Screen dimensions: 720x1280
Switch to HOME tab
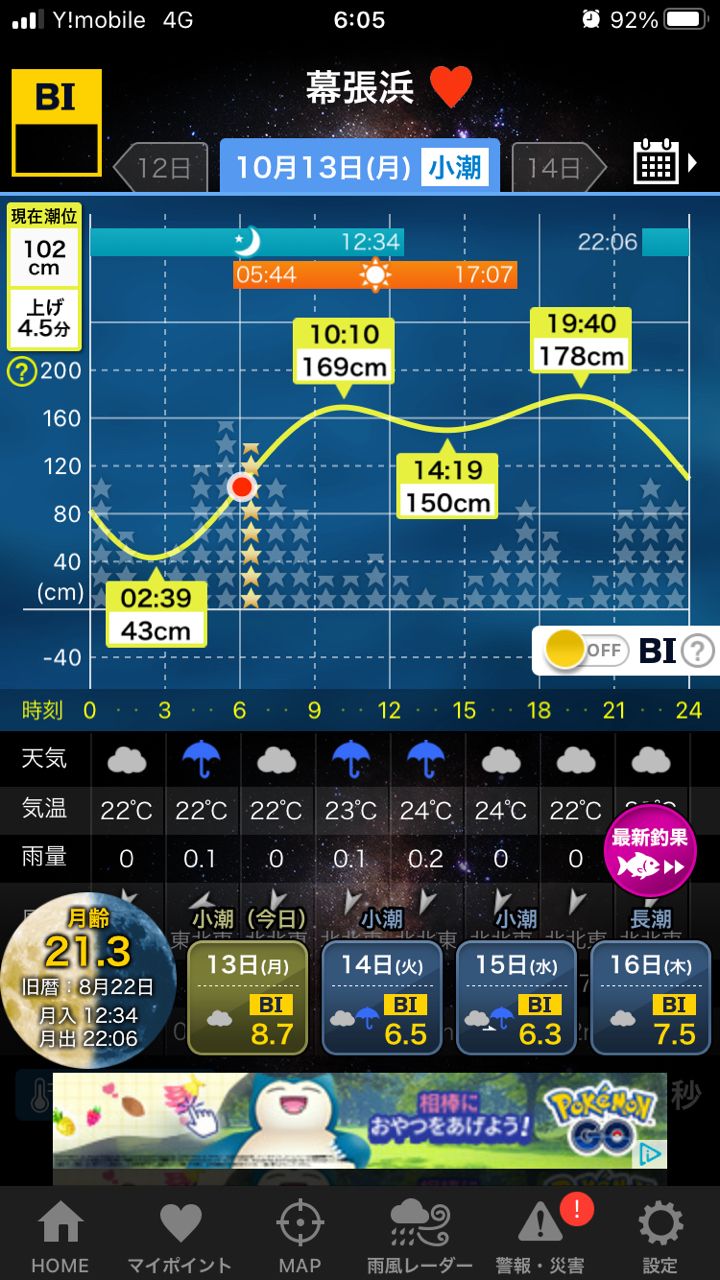[60, 1235]
